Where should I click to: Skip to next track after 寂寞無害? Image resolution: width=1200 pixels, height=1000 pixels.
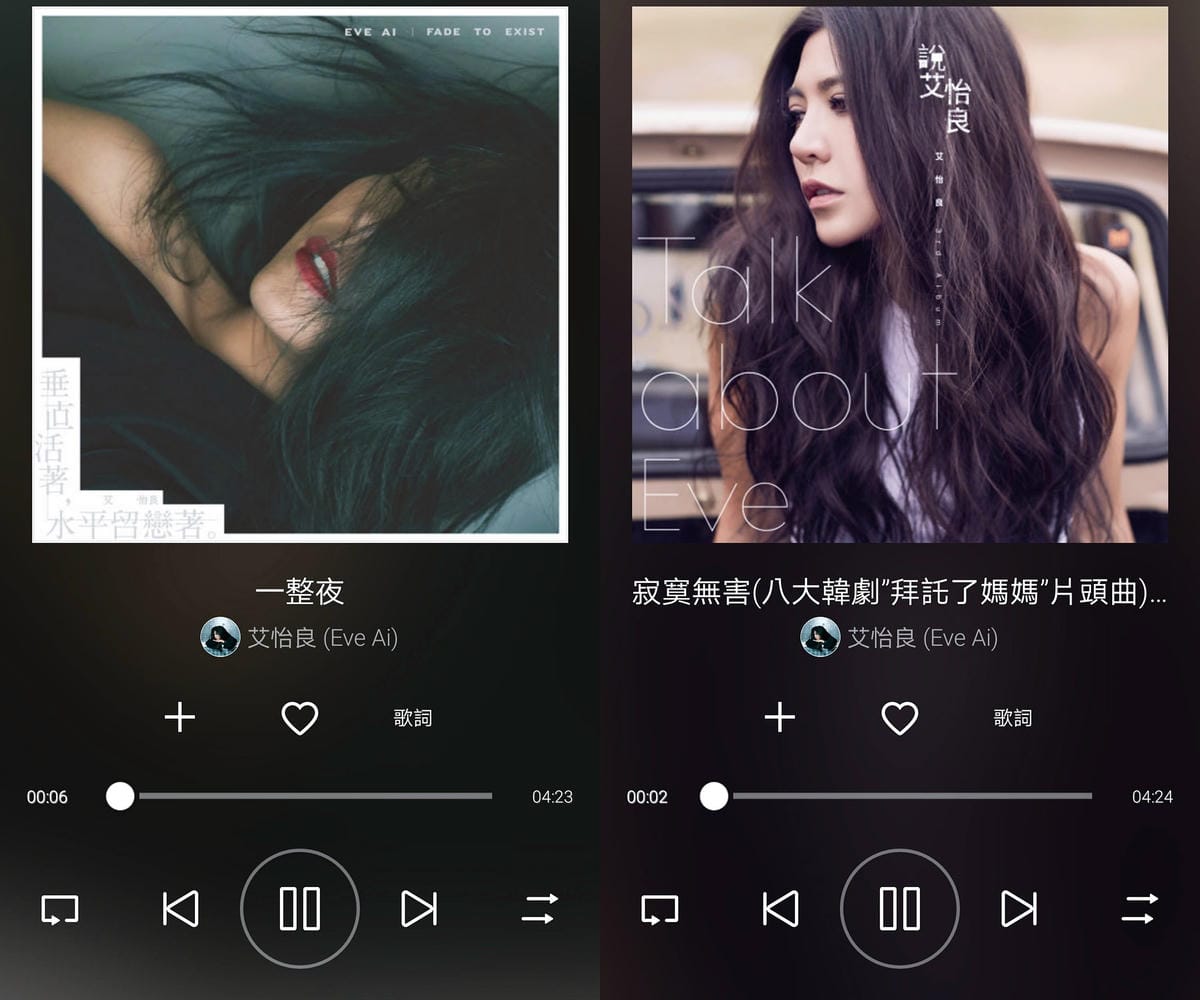tap(1019, 909)
